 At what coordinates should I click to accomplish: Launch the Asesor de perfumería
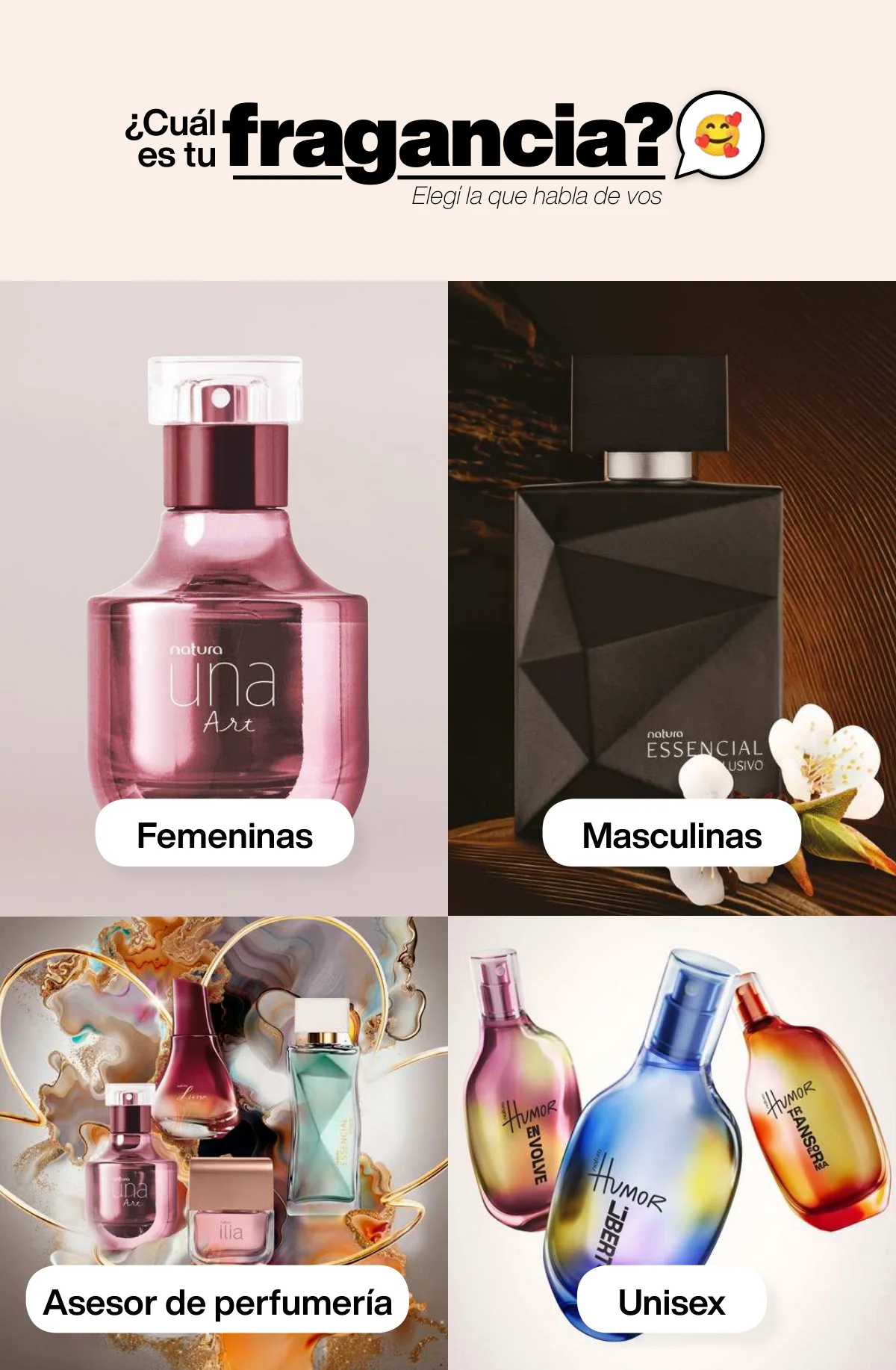(217, 1301)
